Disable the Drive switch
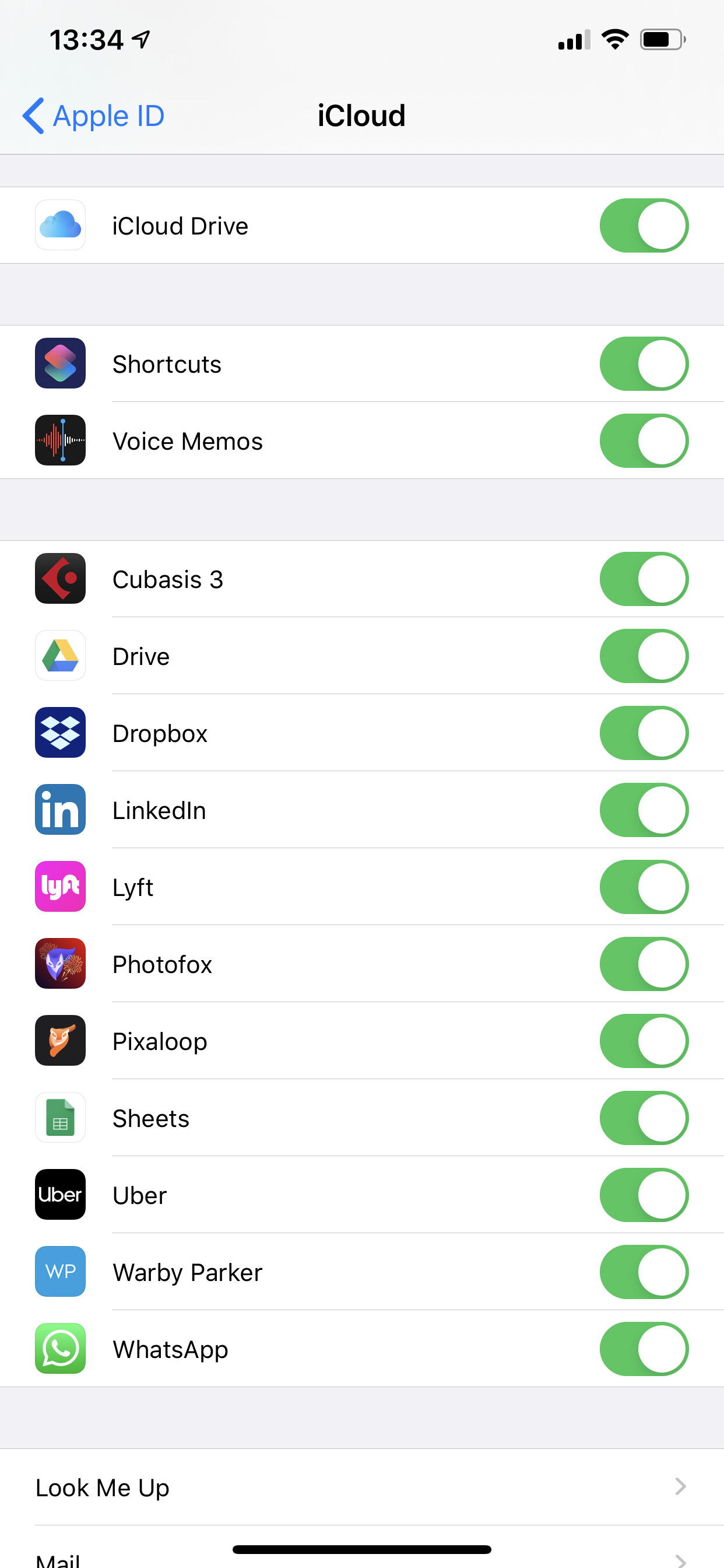The height and width of the screenshot is (1568, 724). [644, 656]
